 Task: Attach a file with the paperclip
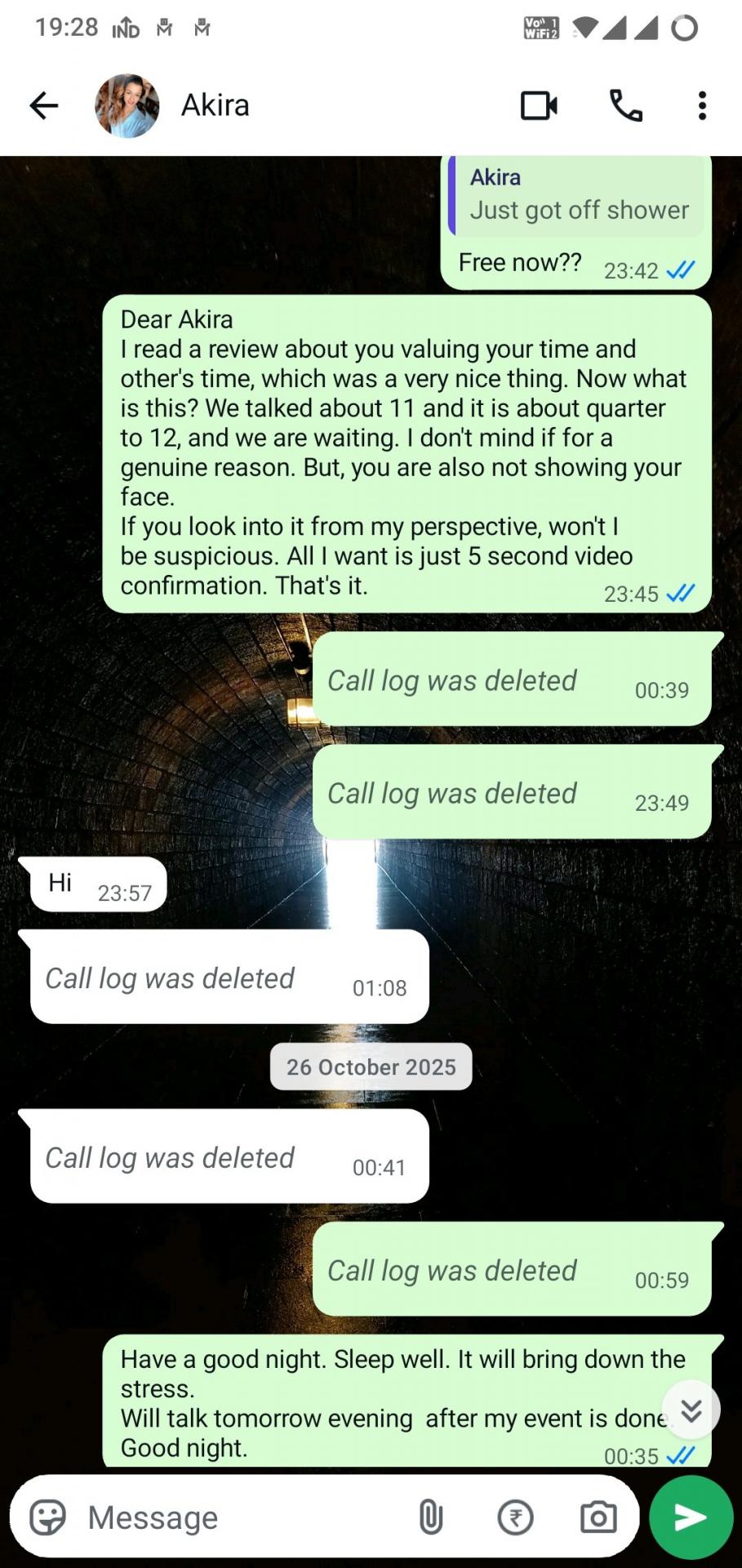(x=431, y=1518)
